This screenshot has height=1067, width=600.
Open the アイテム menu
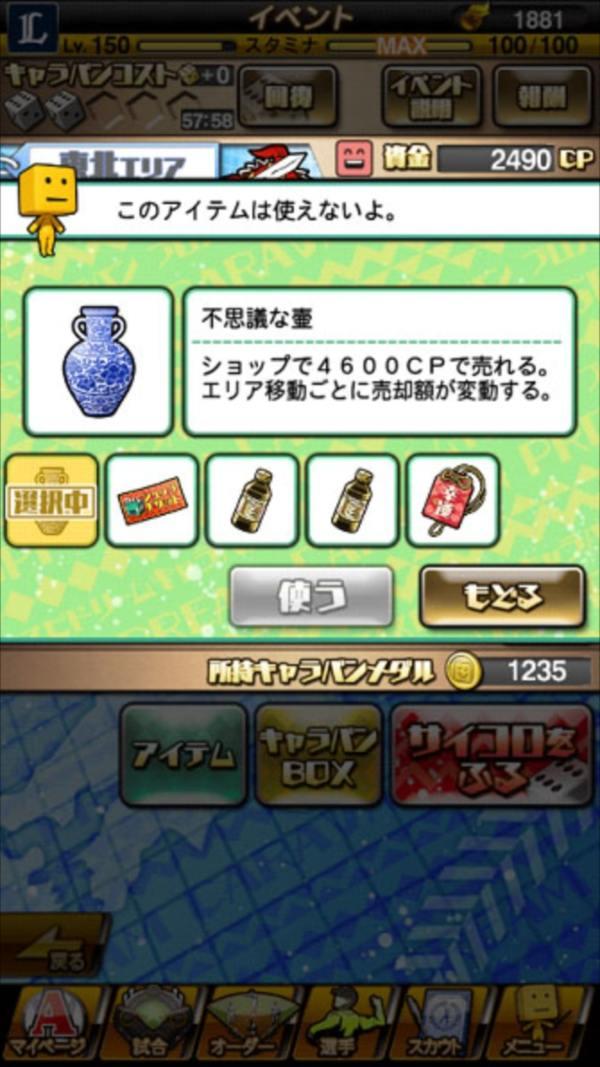[184, 755]
